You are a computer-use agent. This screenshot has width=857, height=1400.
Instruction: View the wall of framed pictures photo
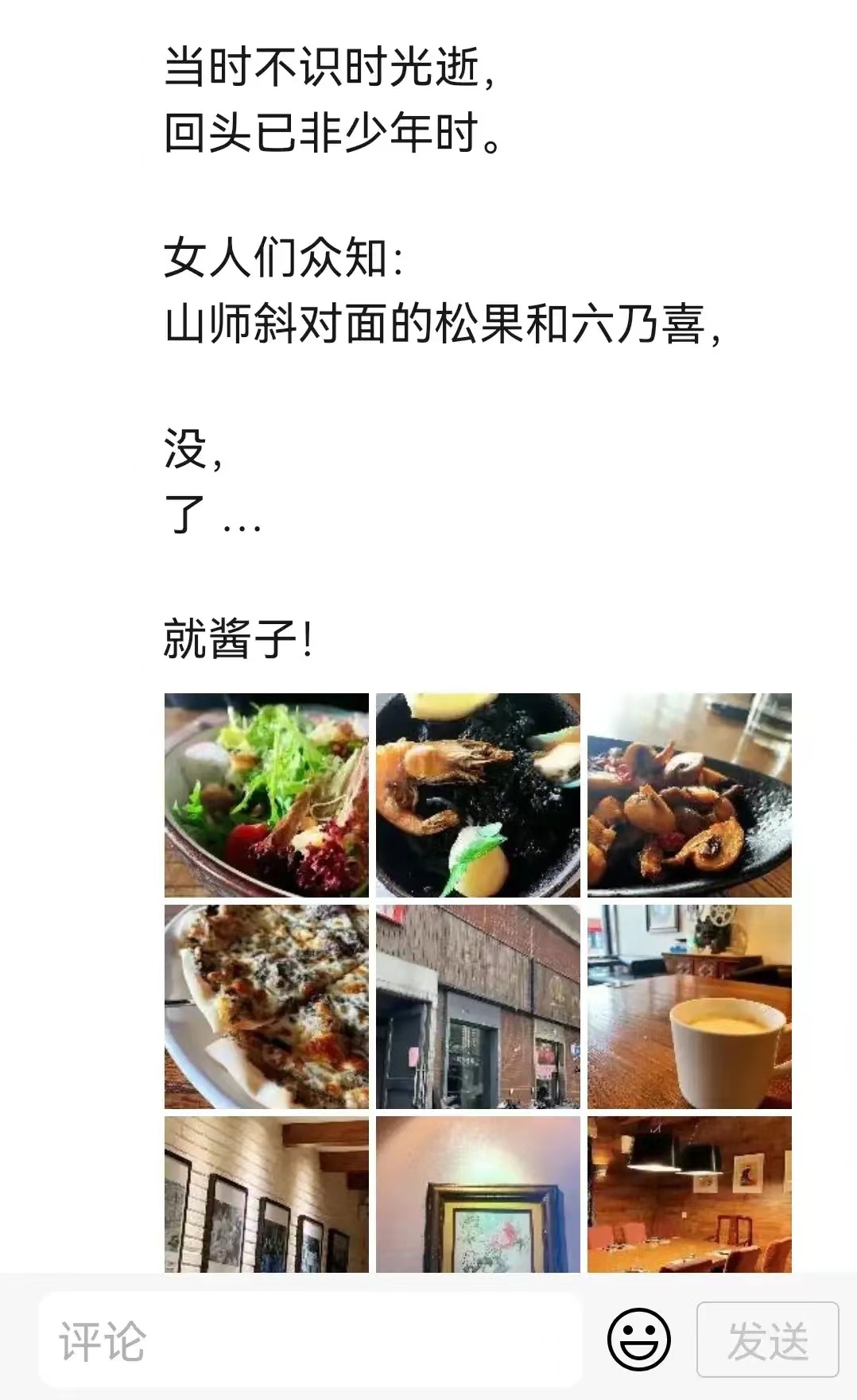tap(266, 1194)
